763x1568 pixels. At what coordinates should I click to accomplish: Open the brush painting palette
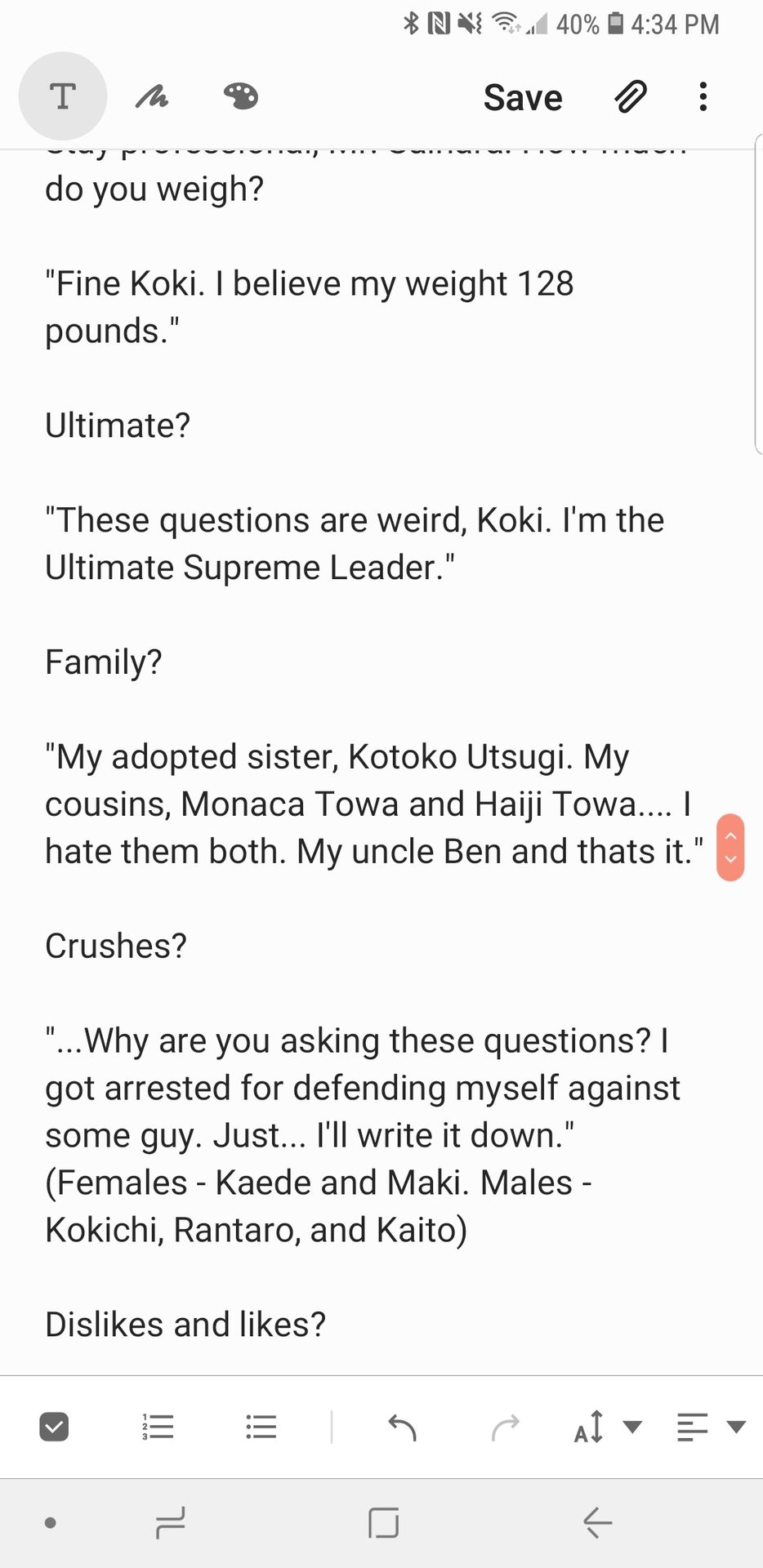240,96
